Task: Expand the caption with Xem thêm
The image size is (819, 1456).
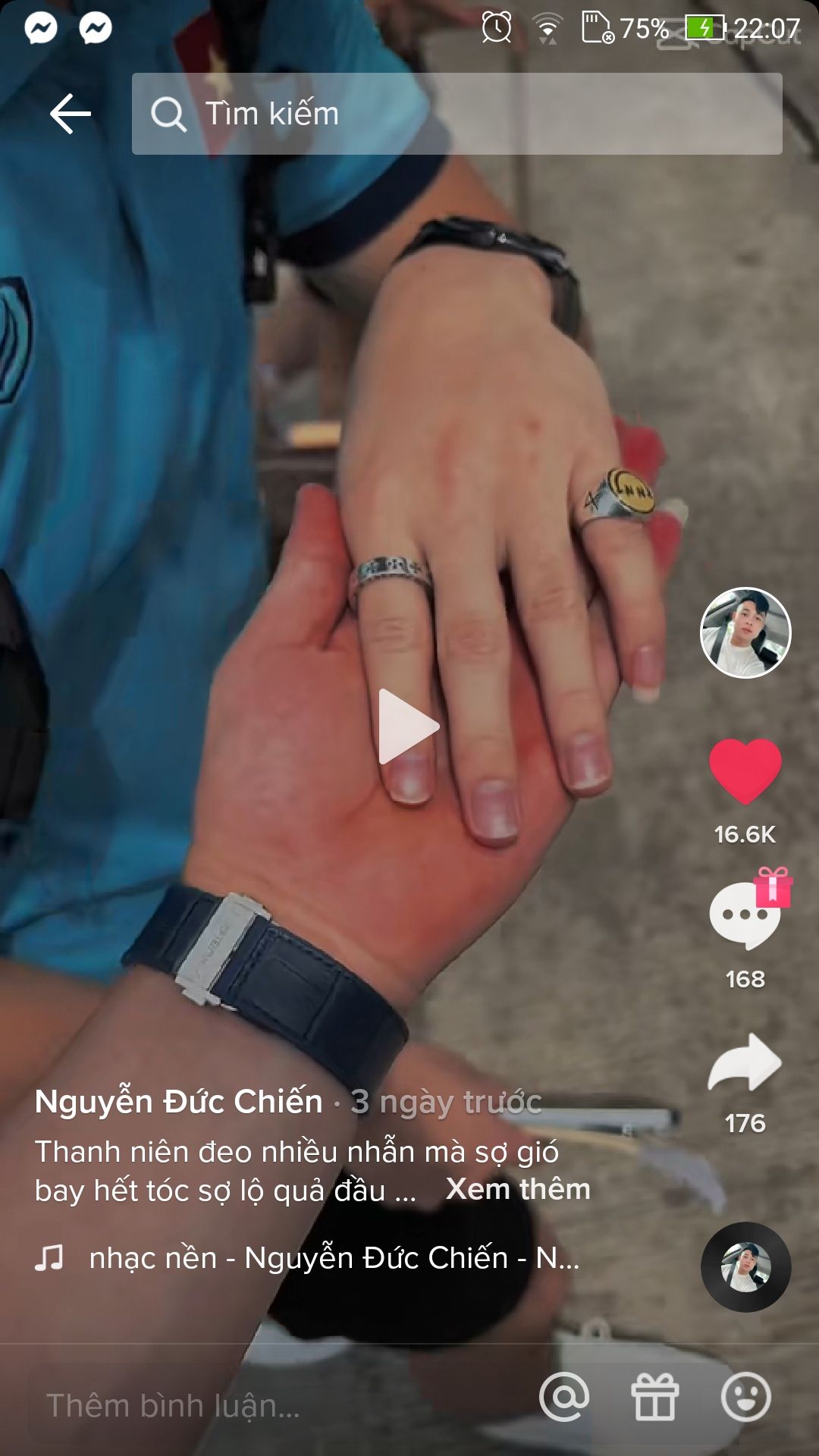Action: point(518,1189)
